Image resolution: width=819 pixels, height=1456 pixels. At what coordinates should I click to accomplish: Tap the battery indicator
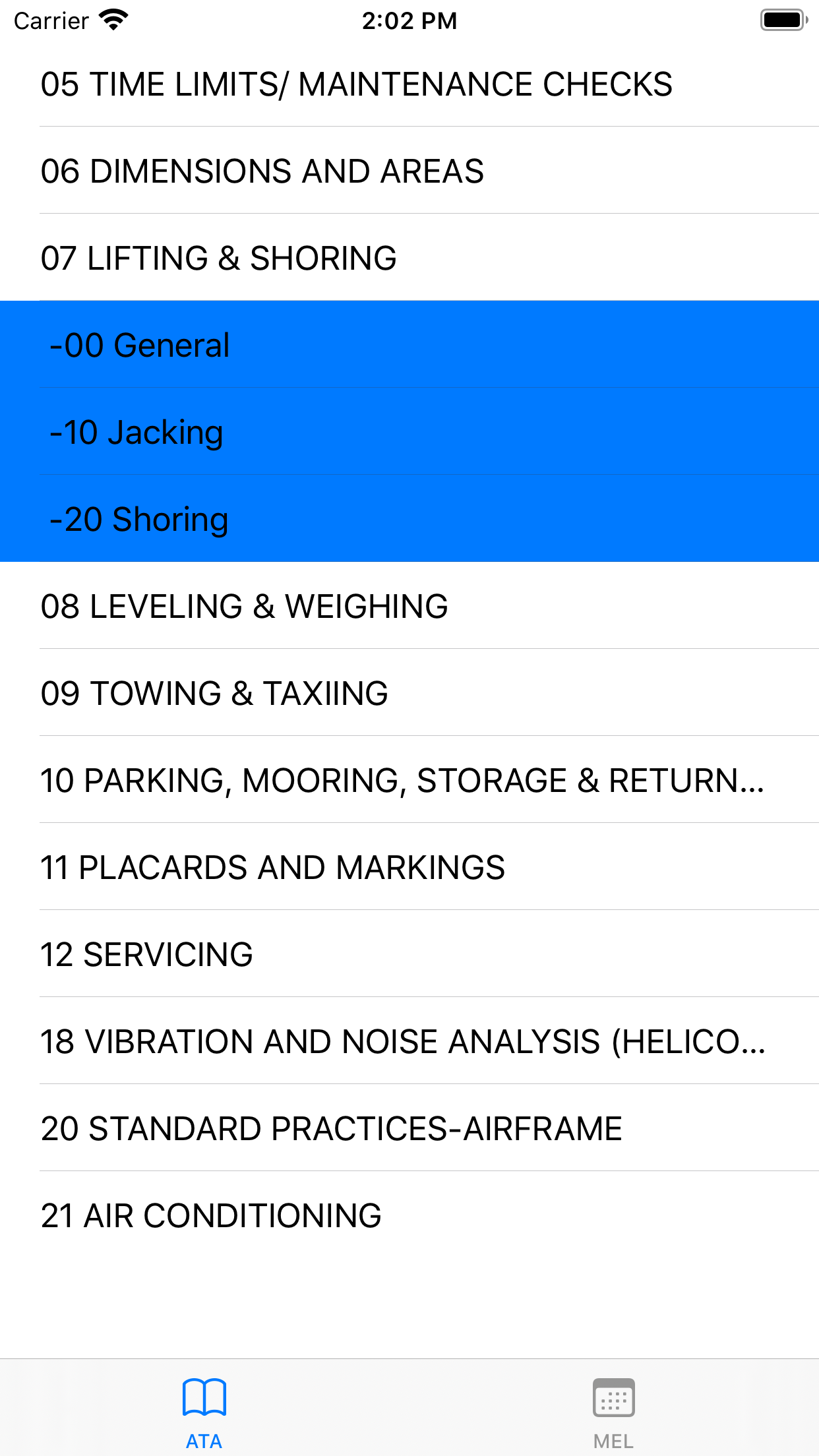[783, 20]
